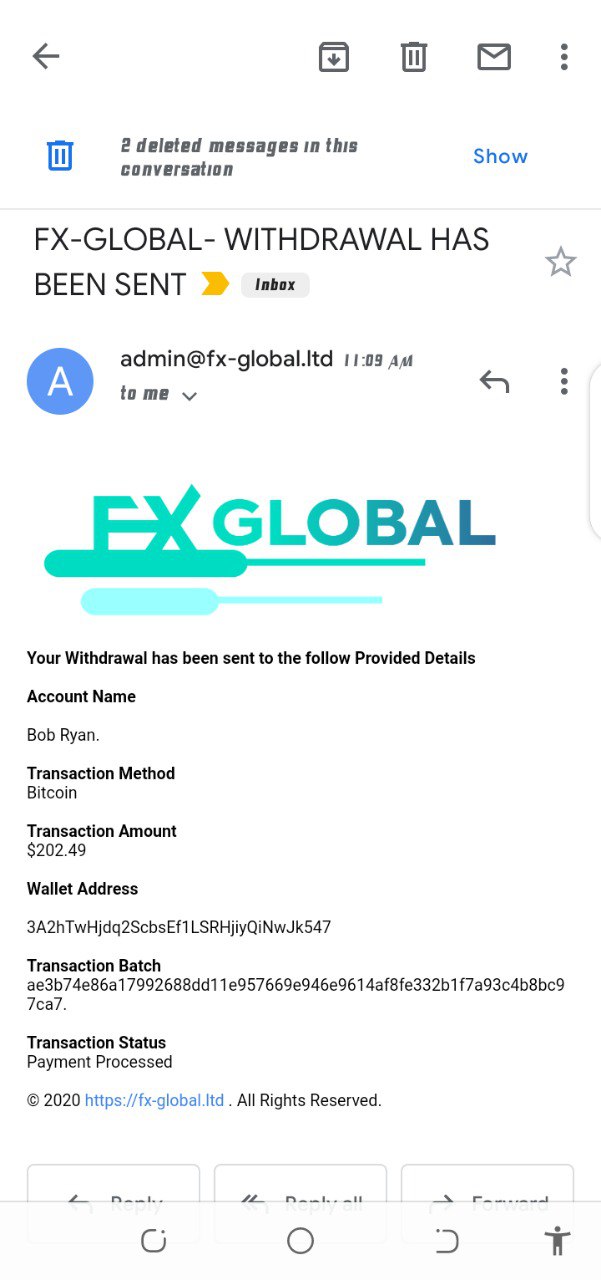Reply using the arrow beside the sender

tap(494, 381)
